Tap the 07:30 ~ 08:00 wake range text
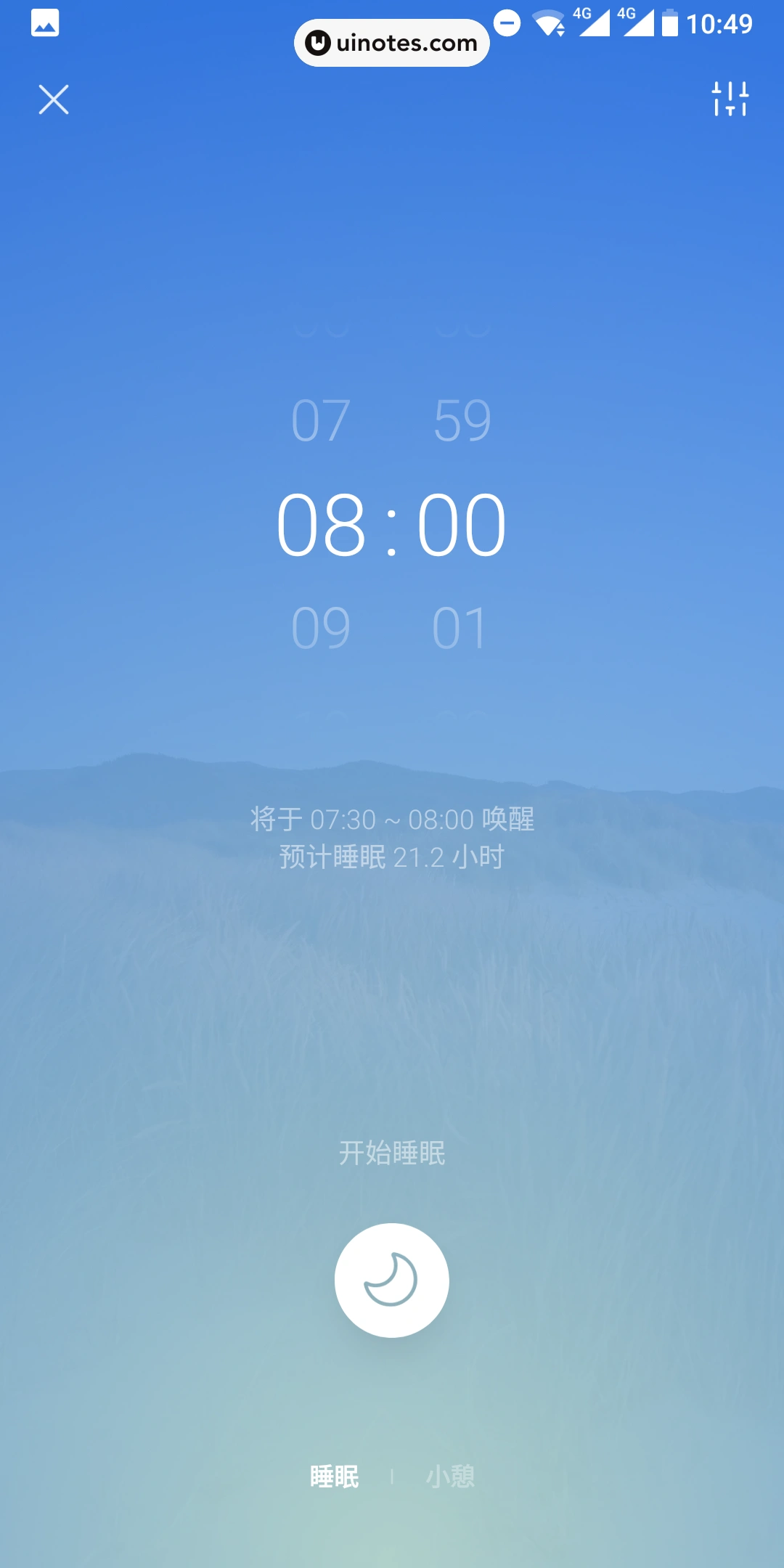The image size is (784, 1568). click(x=392, y=821)
